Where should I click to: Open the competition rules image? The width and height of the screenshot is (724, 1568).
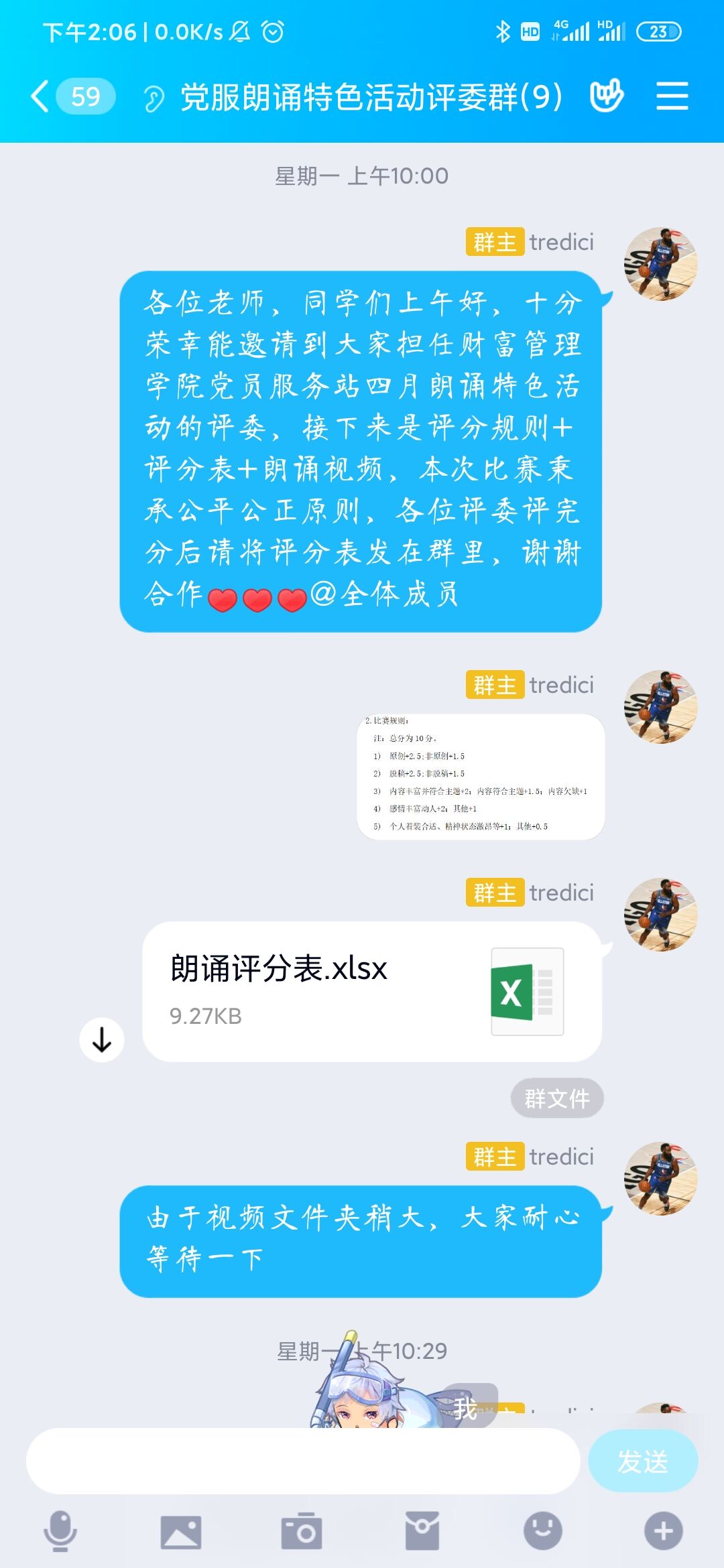click(x=481, y=776)
